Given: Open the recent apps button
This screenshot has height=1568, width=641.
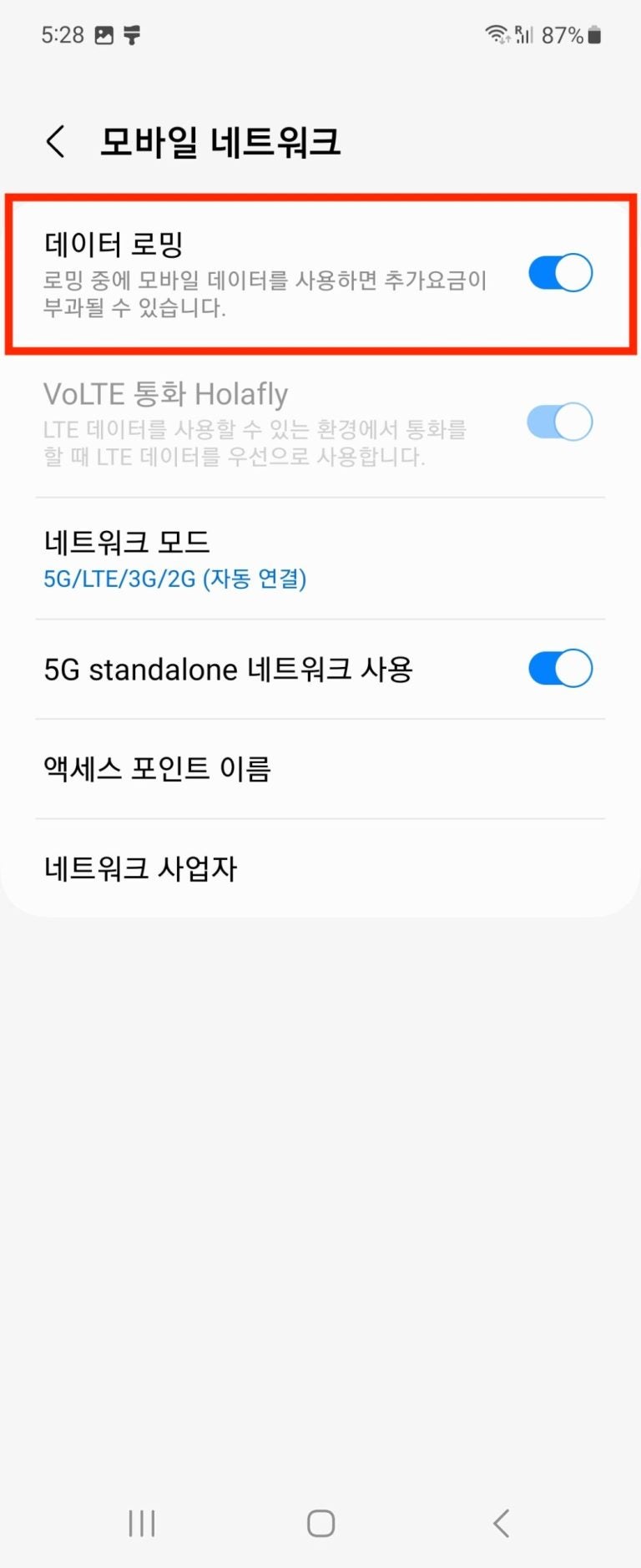Looking at the screenshot, I should [142, 1523].
